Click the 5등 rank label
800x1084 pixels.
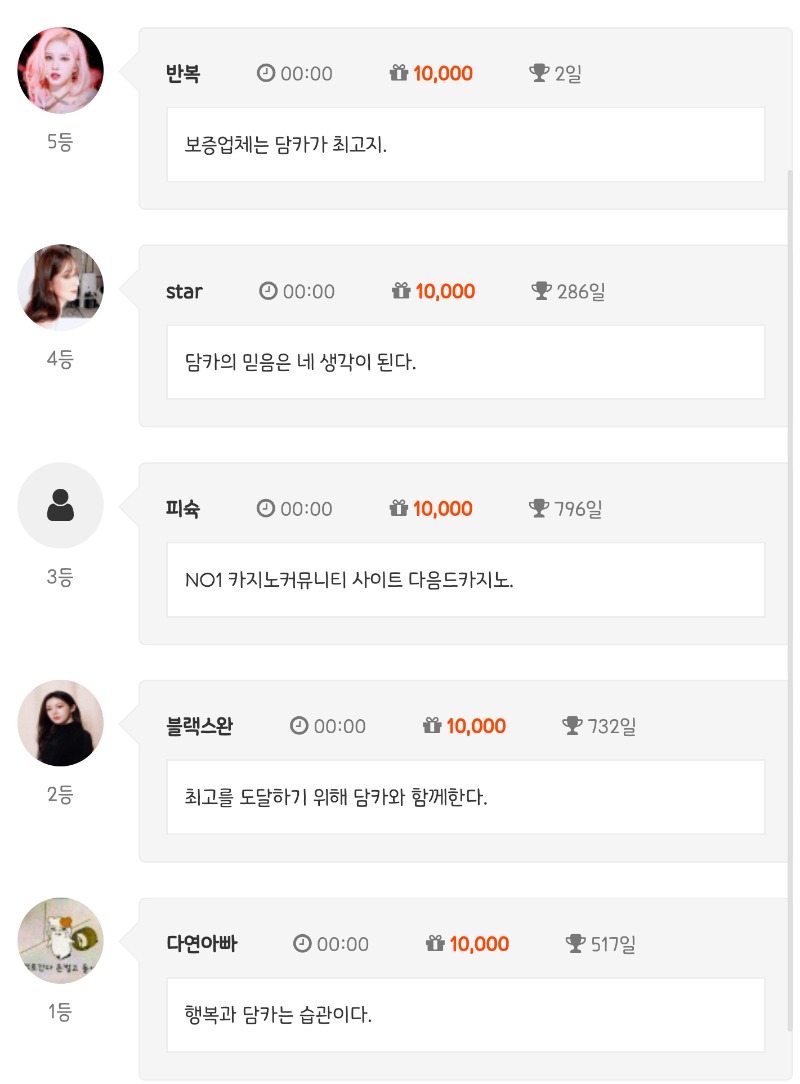(60, 143)
